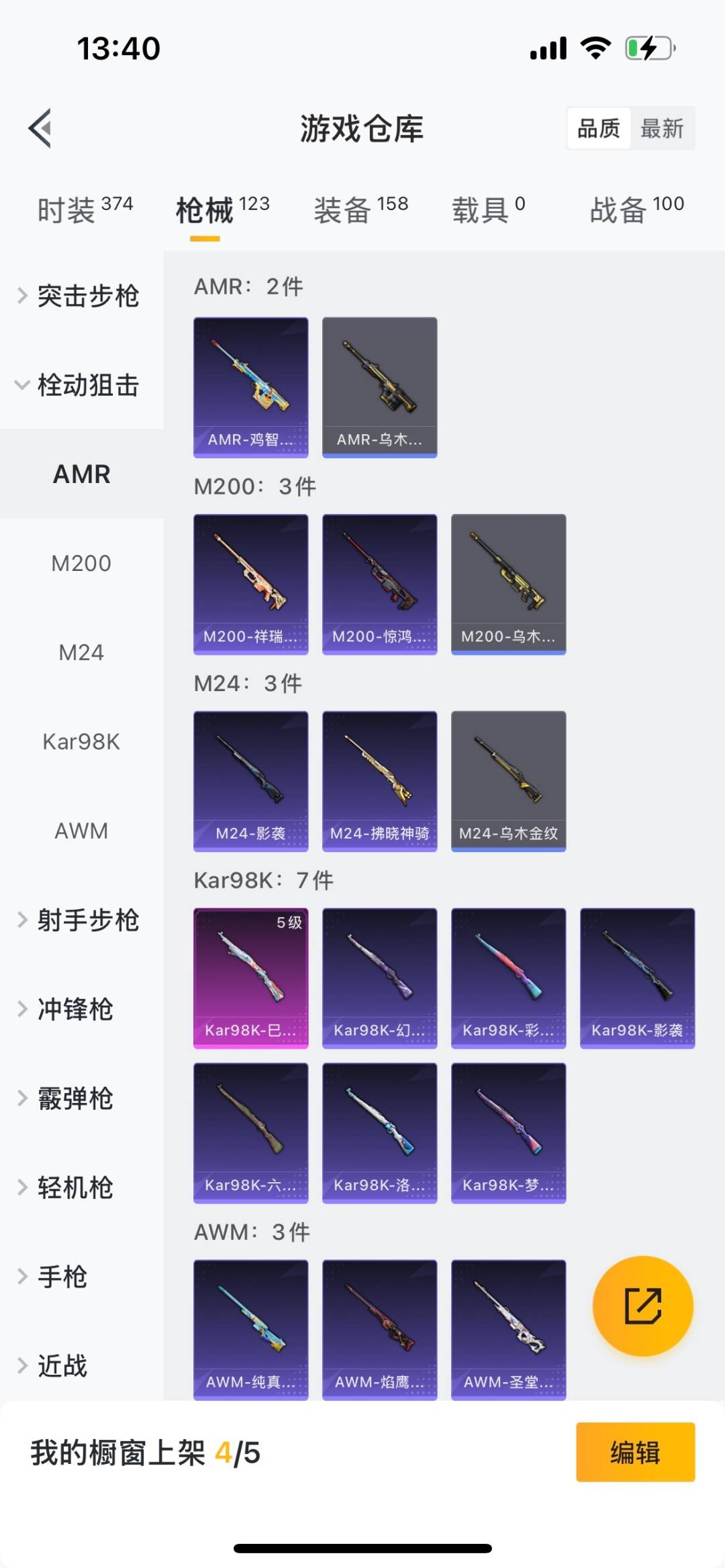Image resolution: width=725 pixels, height=1568 pixels.
Task: Select M200 in the sidebar
Action: click(81, 563)
